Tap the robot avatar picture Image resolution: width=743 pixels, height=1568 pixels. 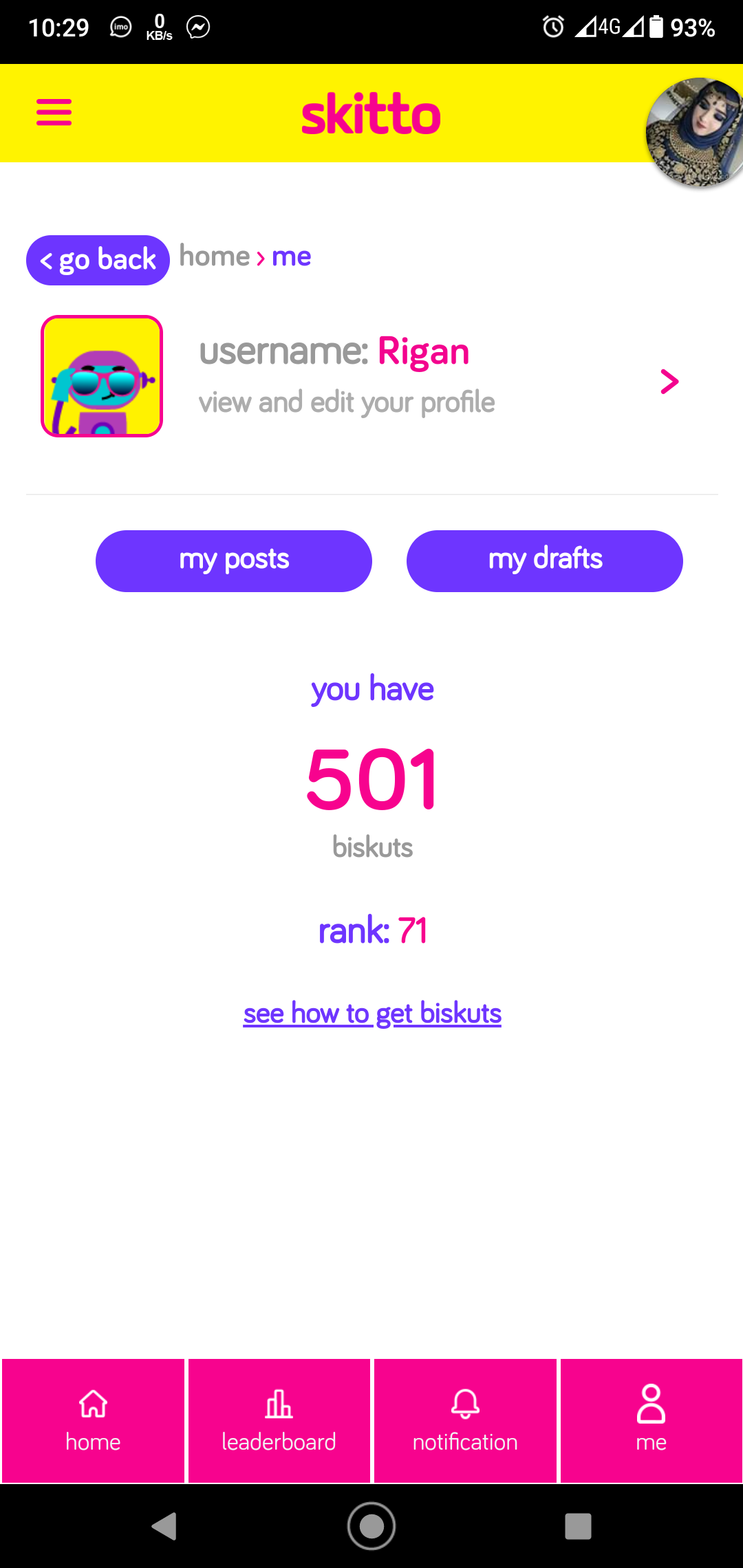click(102, 376)
